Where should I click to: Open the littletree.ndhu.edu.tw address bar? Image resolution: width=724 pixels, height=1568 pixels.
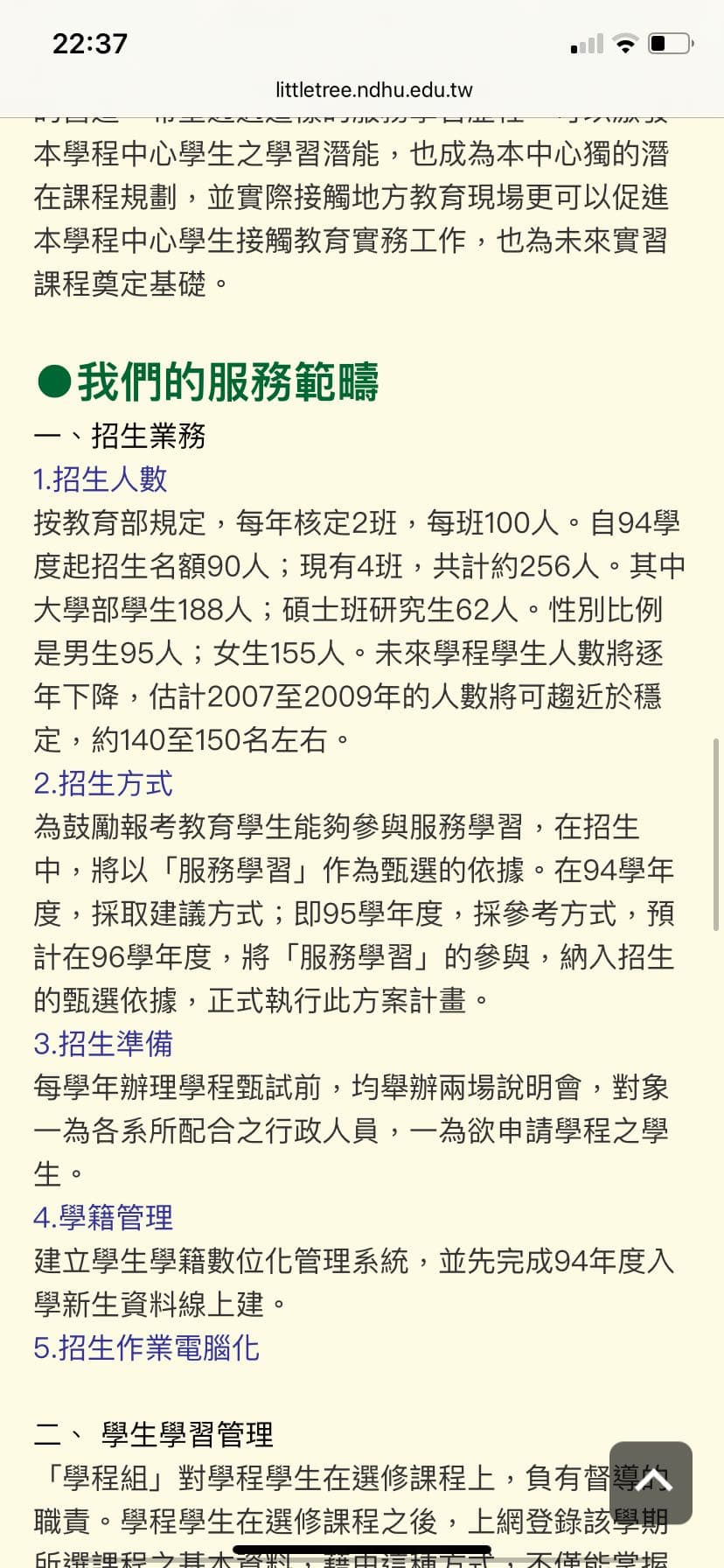coord(373,90)
